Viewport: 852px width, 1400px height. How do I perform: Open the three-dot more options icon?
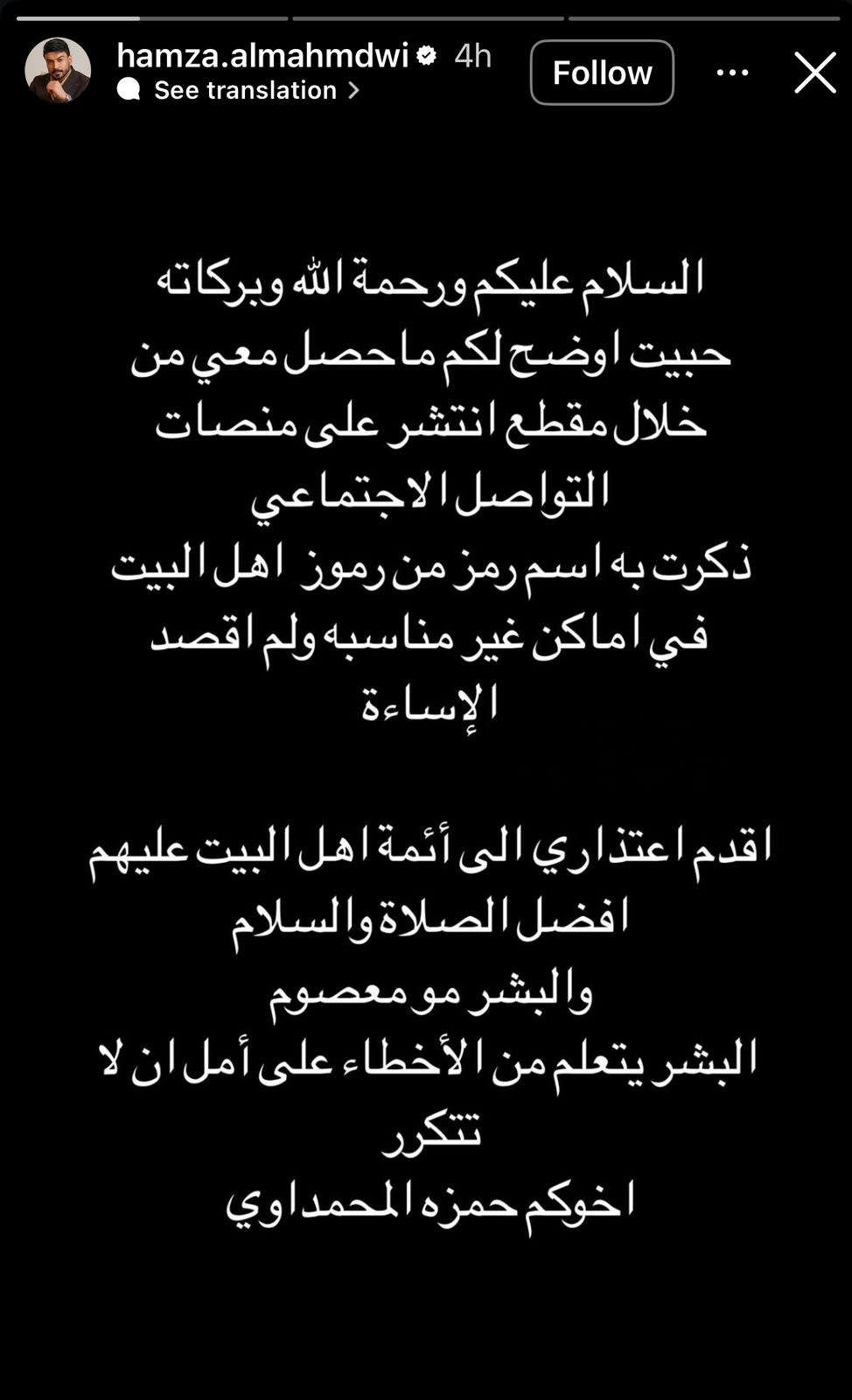(x=733, y=73)
